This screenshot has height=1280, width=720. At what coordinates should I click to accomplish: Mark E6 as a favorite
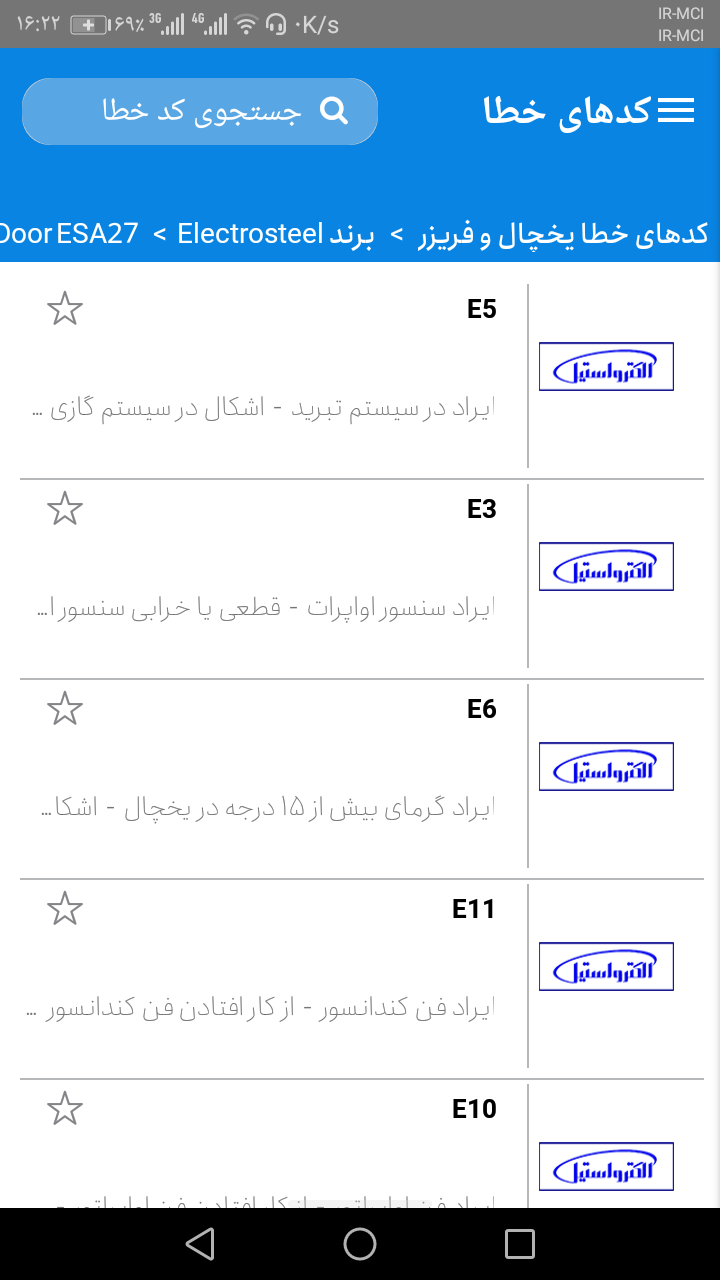(x=65, y=709)
